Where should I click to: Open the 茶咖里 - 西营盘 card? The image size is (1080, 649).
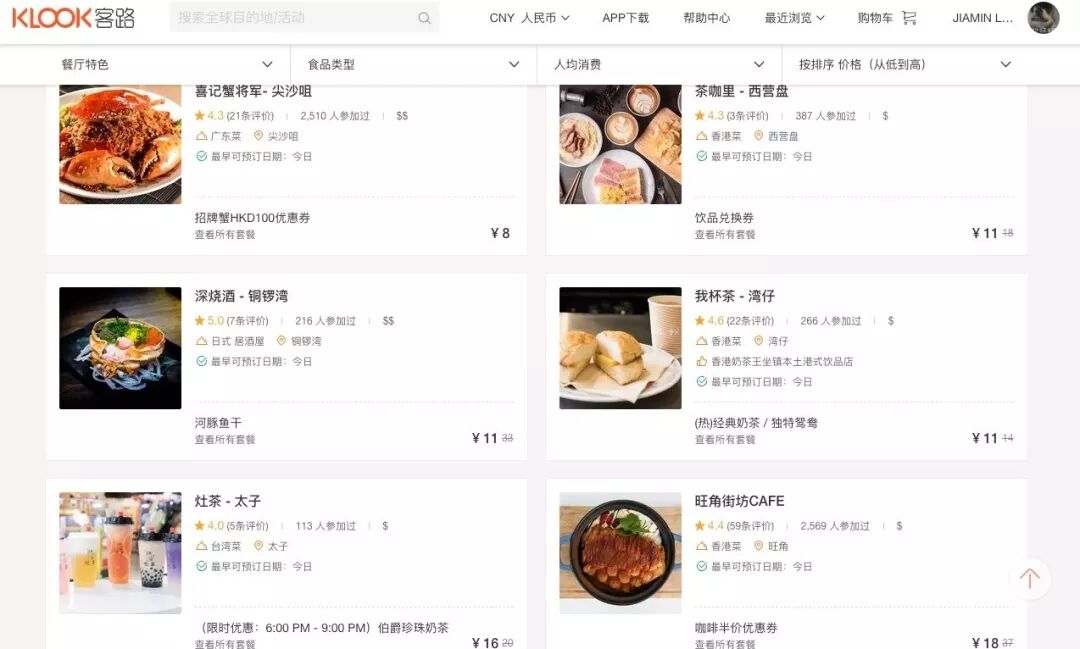coord(787,169)
